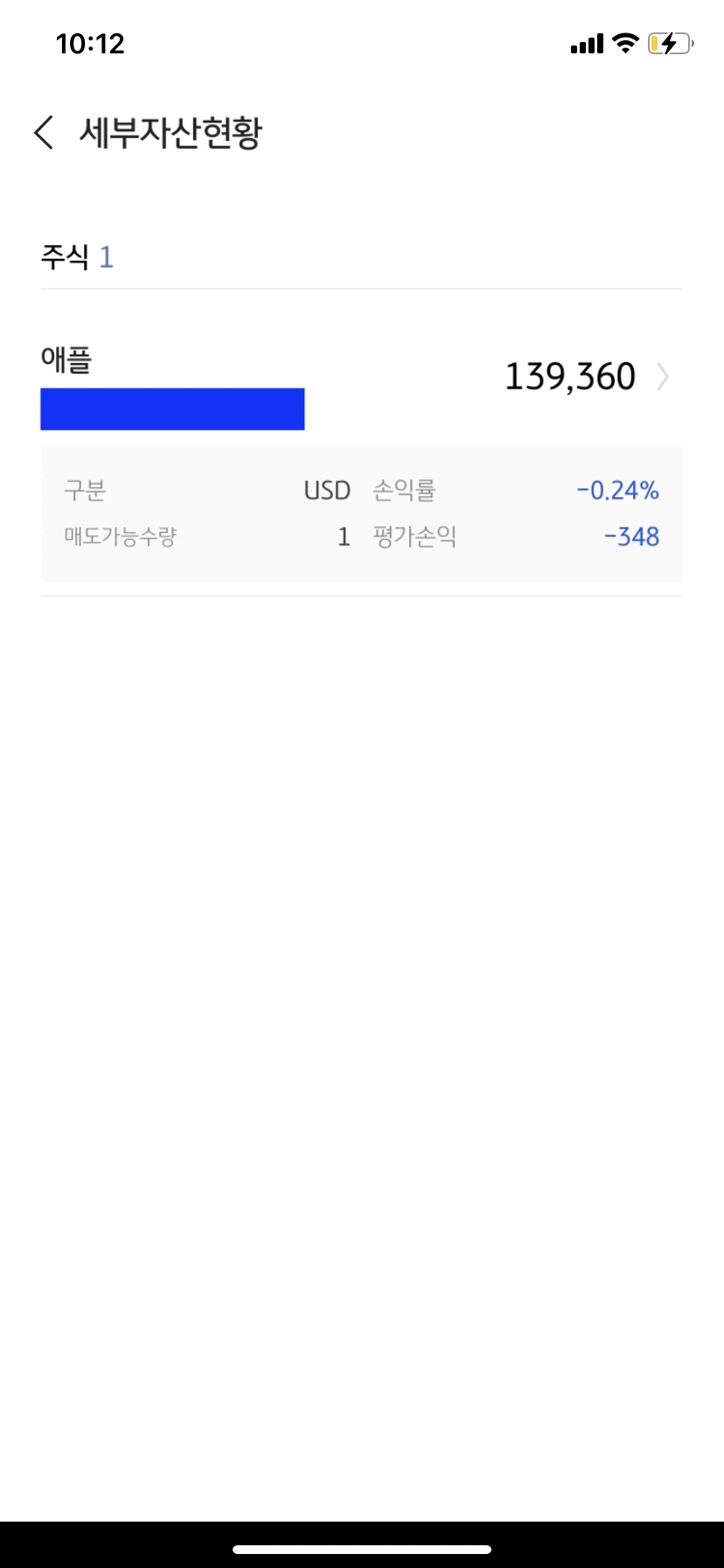Go back from 세부자산현황 screen

(x=44, y=133)
